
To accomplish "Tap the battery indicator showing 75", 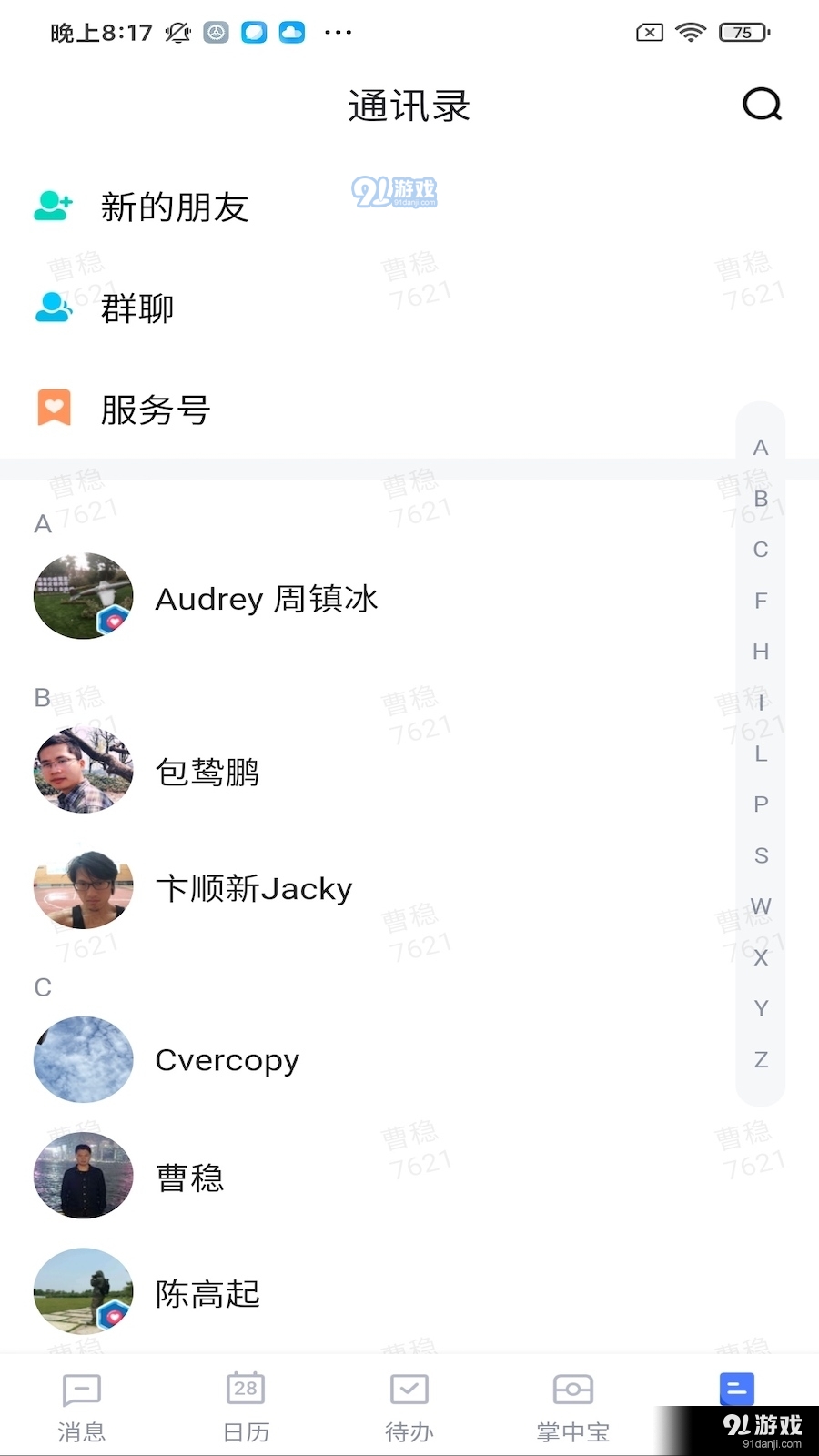I will point(743,32).
